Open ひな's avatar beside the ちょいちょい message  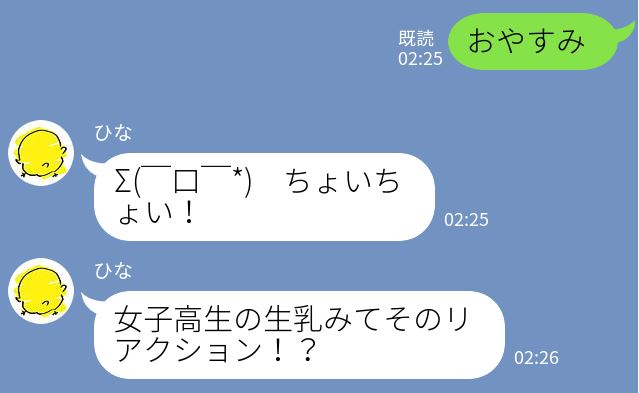(x=41, y=153)
